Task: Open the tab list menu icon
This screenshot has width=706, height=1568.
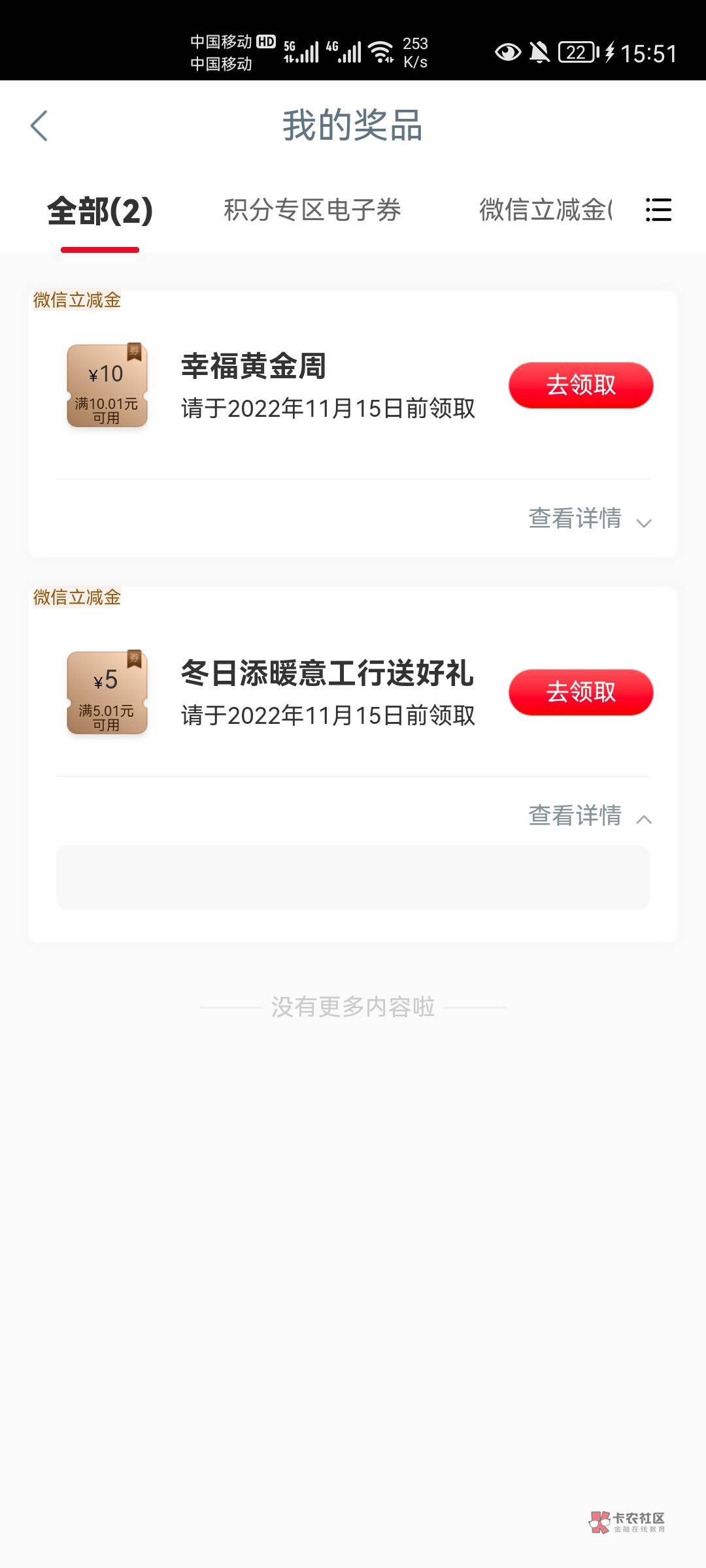Action: pos(658,210)
